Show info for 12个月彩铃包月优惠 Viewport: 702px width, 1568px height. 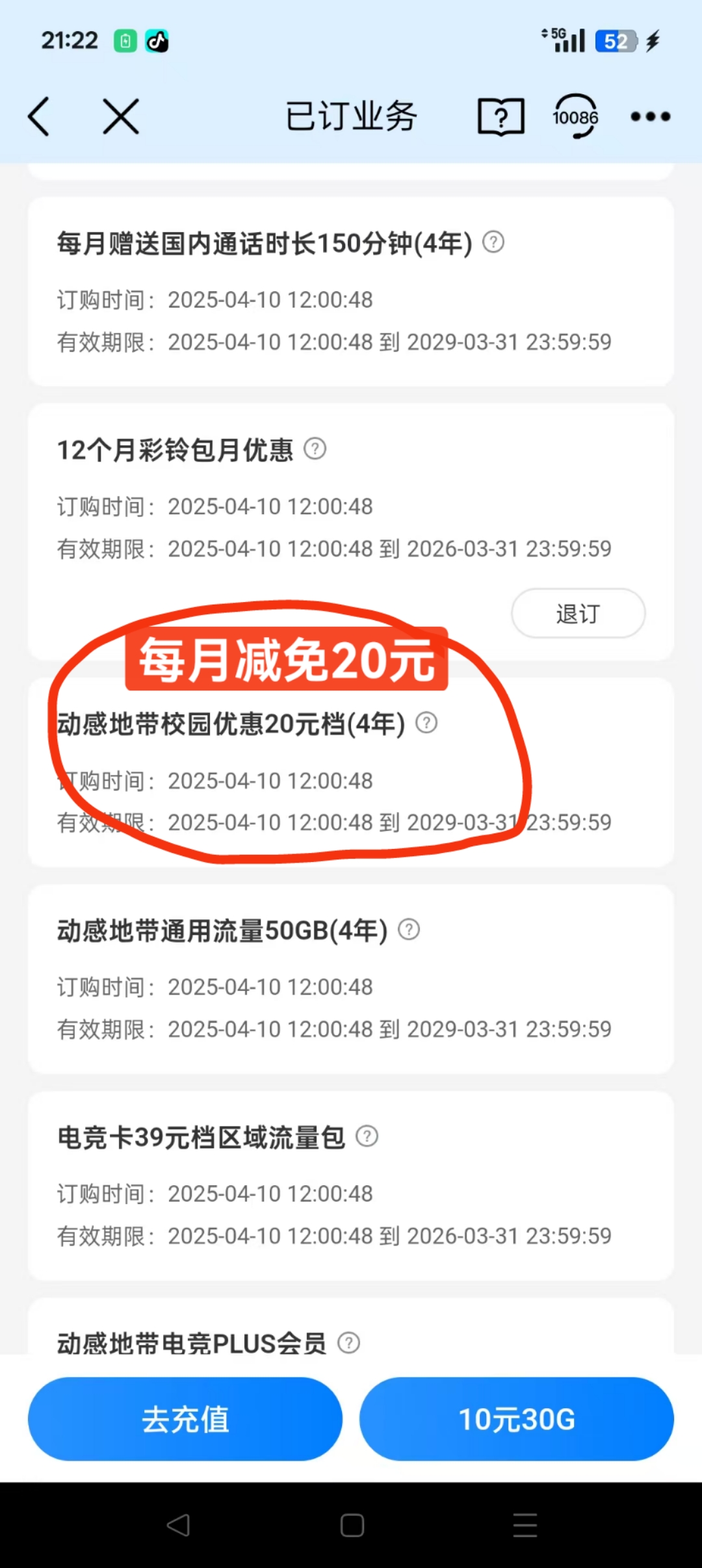click(315, 449)
